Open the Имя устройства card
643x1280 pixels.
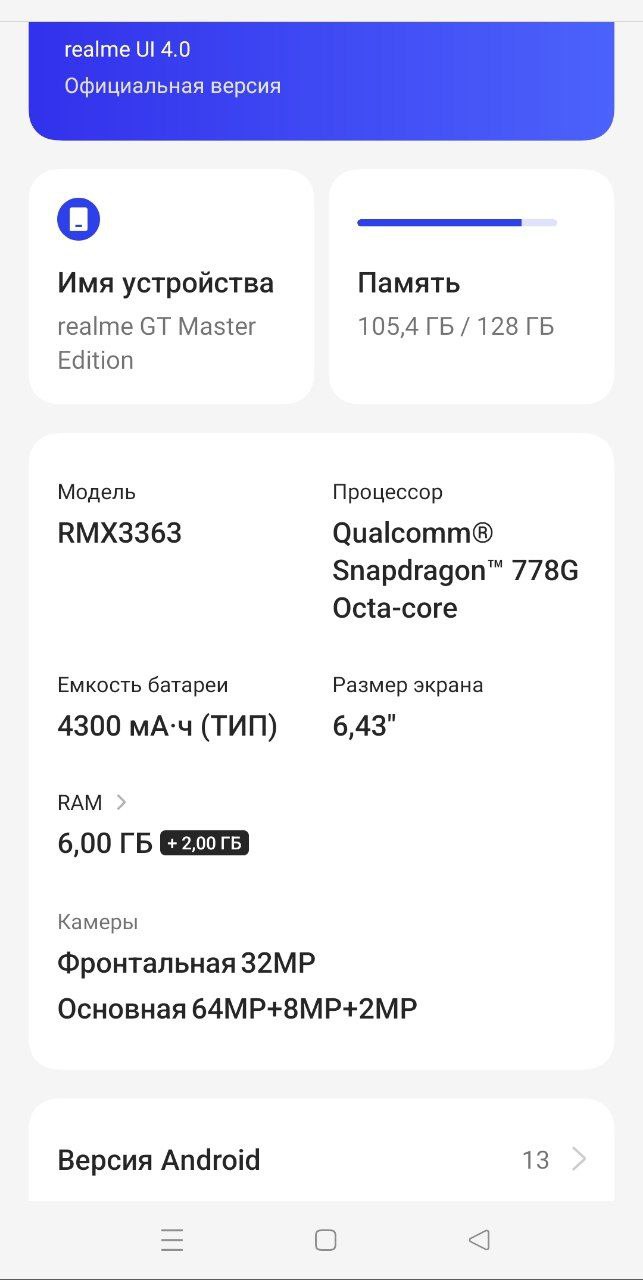click(171, 286)
